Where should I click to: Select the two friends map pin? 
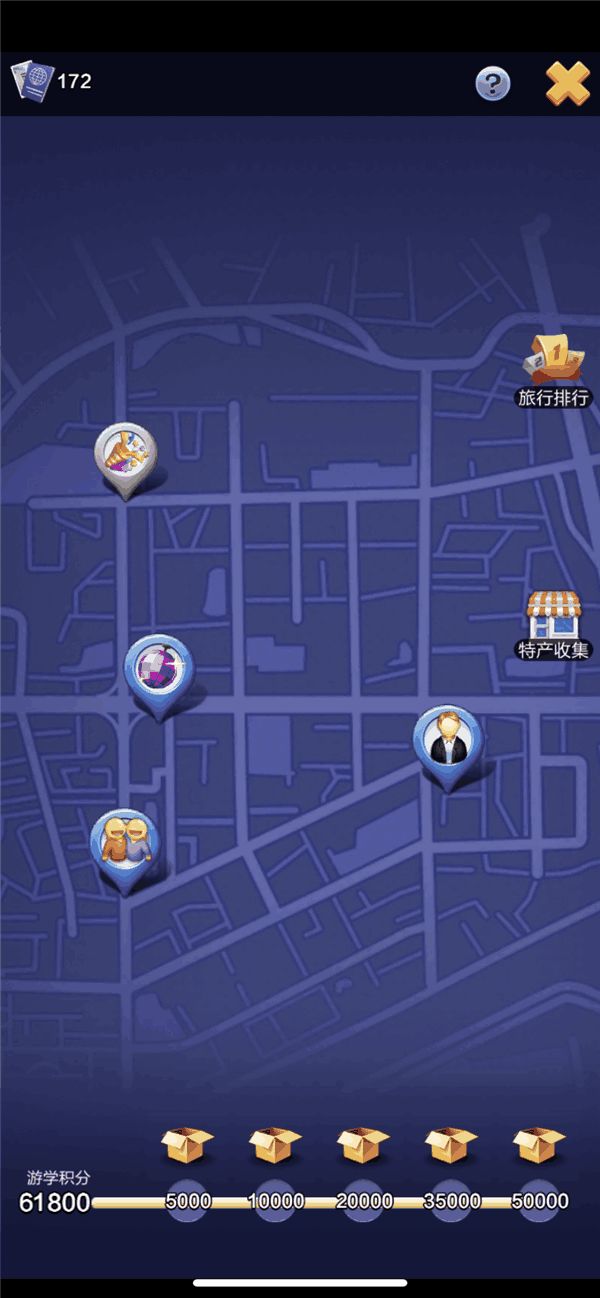click(x=125, y=843)
